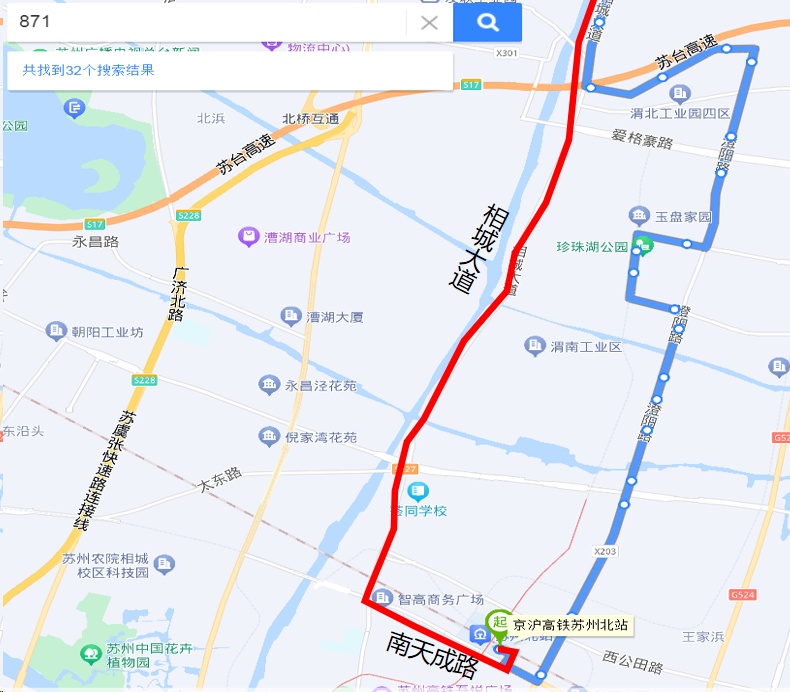Open the 漕湖商业广场 place marker

(x=247, y=237)
